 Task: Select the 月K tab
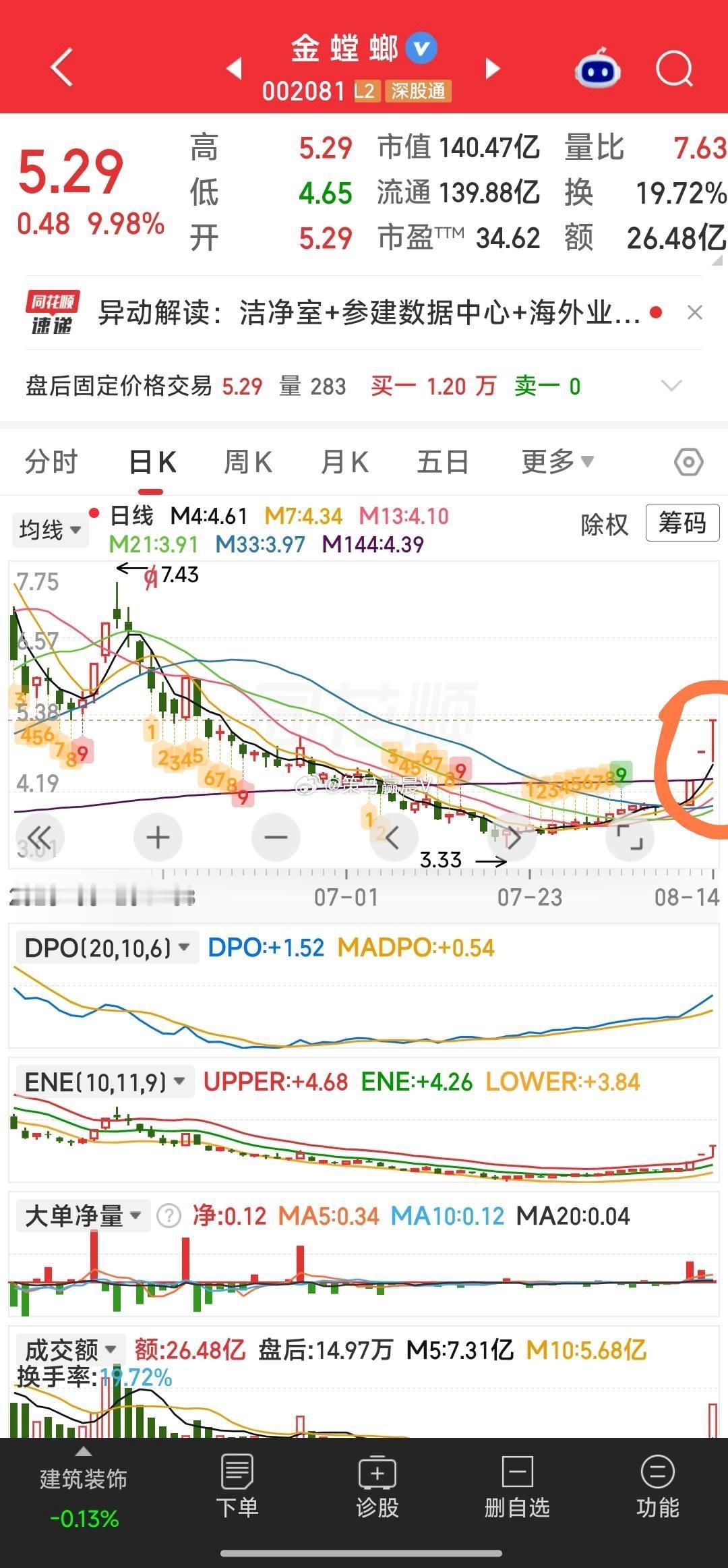click(345, 462)
